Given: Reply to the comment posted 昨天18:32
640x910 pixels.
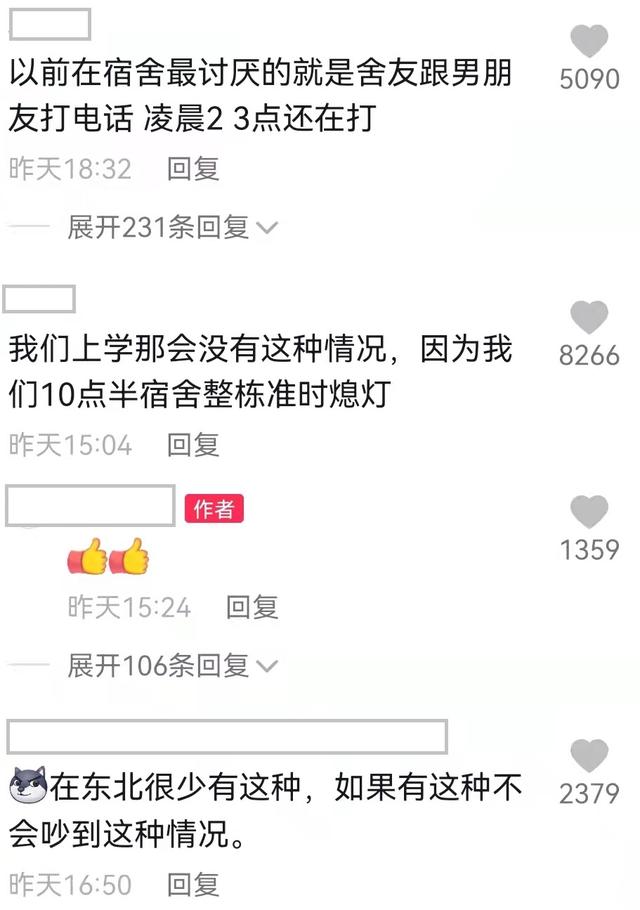Looking at the screenshot, I should (192, 169).
